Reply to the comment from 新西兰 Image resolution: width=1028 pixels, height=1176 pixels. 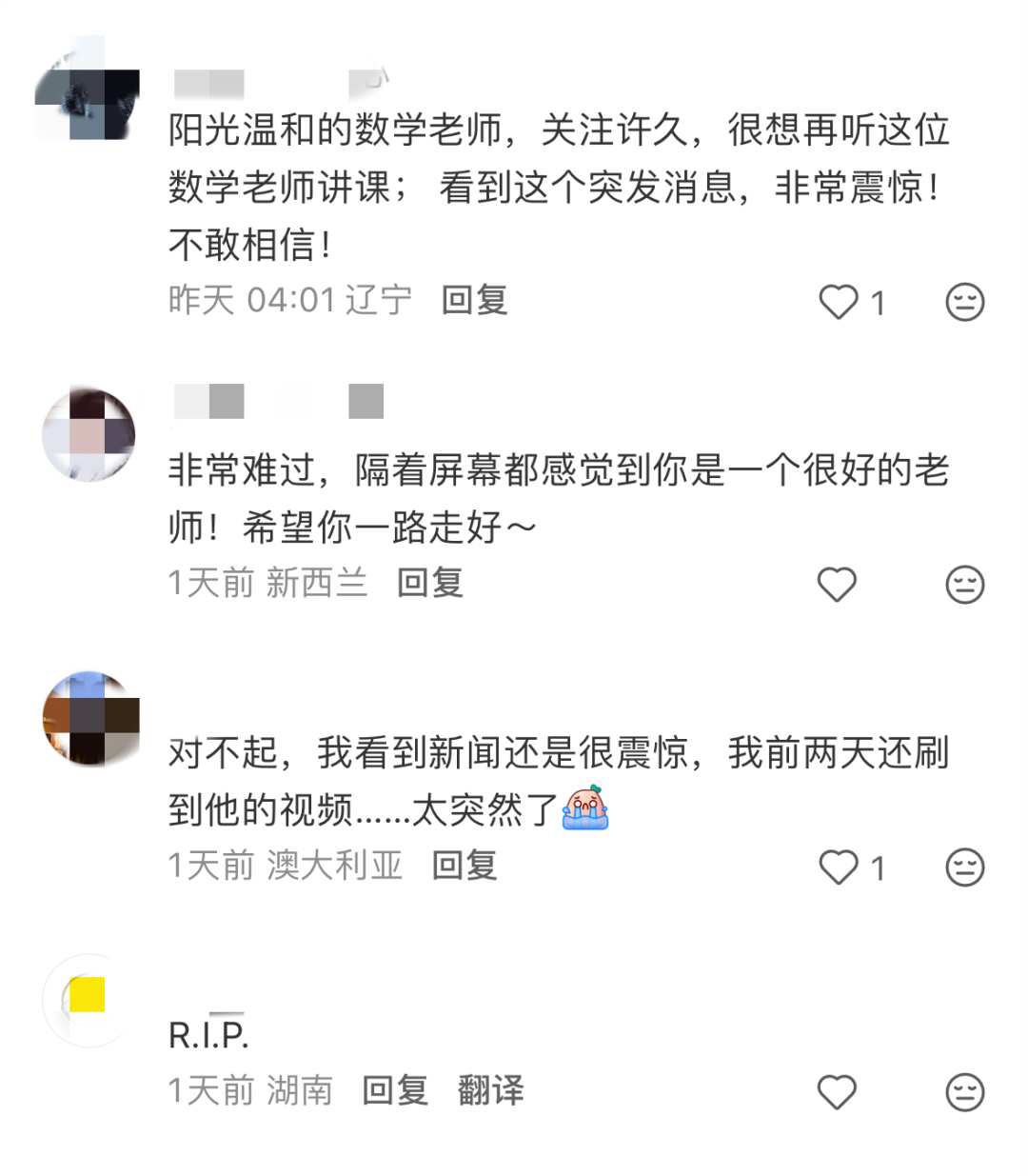429,583
